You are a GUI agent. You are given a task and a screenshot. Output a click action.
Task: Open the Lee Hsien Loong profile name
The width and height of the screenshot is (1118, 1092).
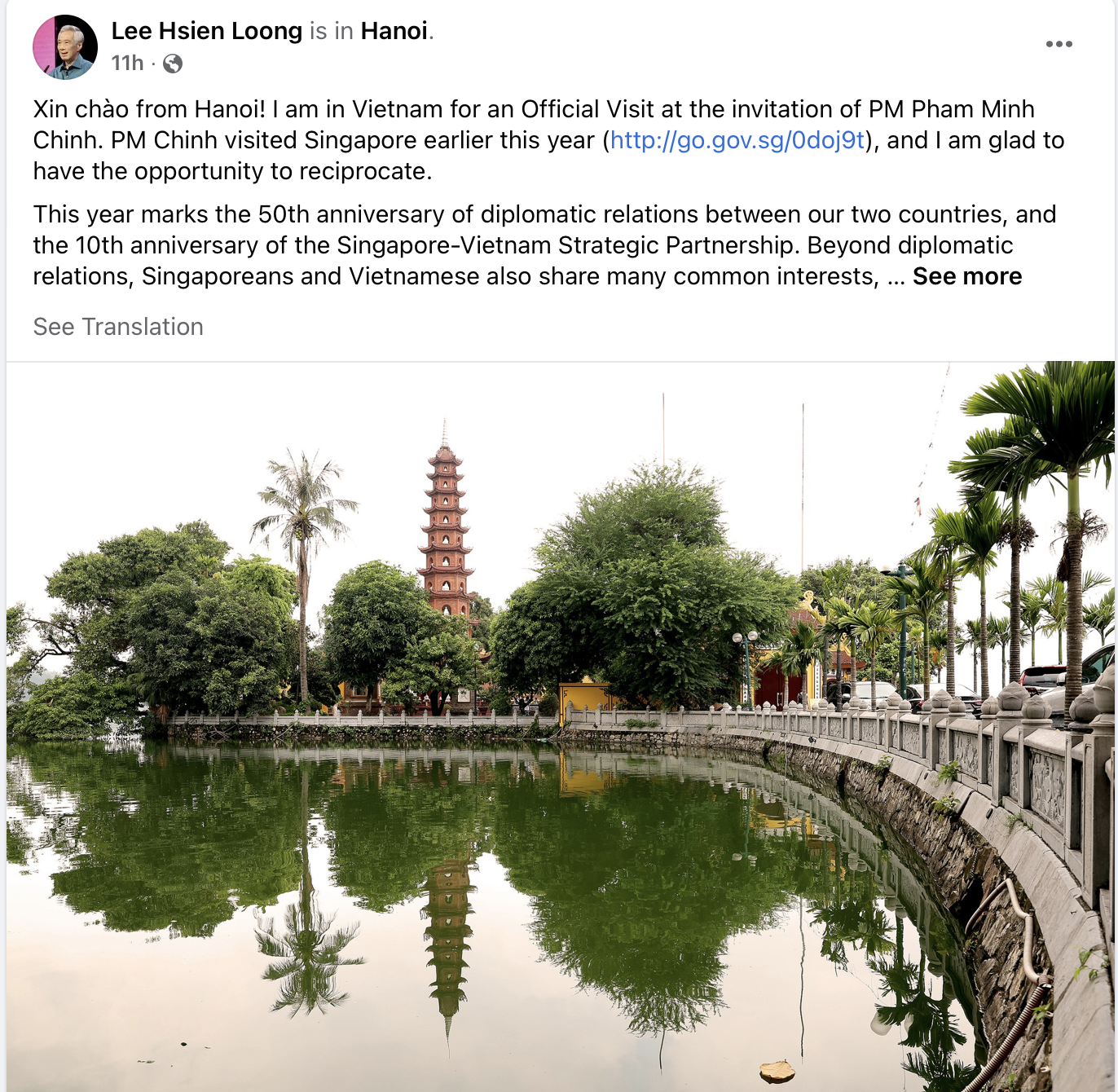point(206,31)
